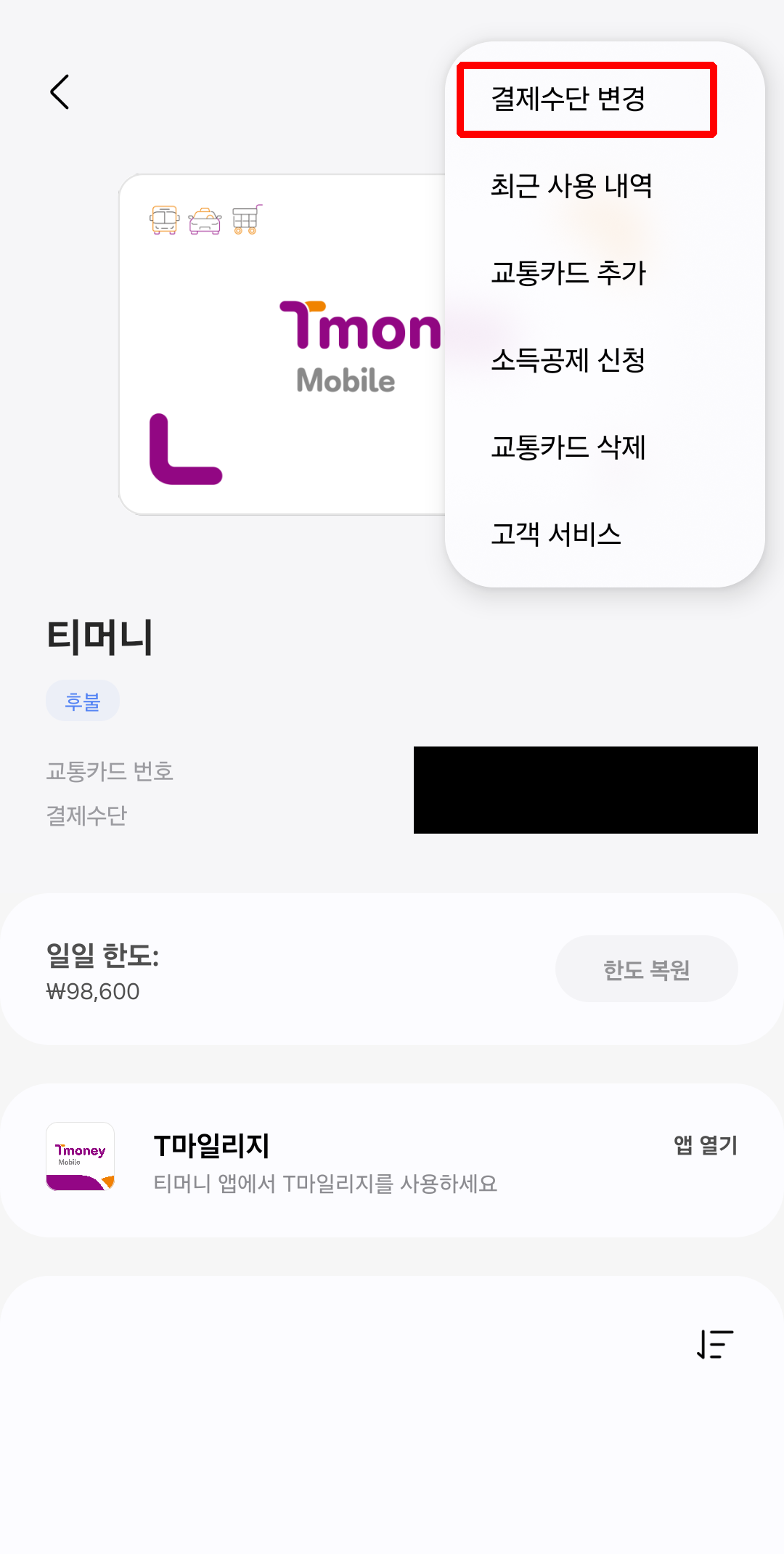
Task: Open 최근 사용 내역 menu item
Action: pos(572,187)
